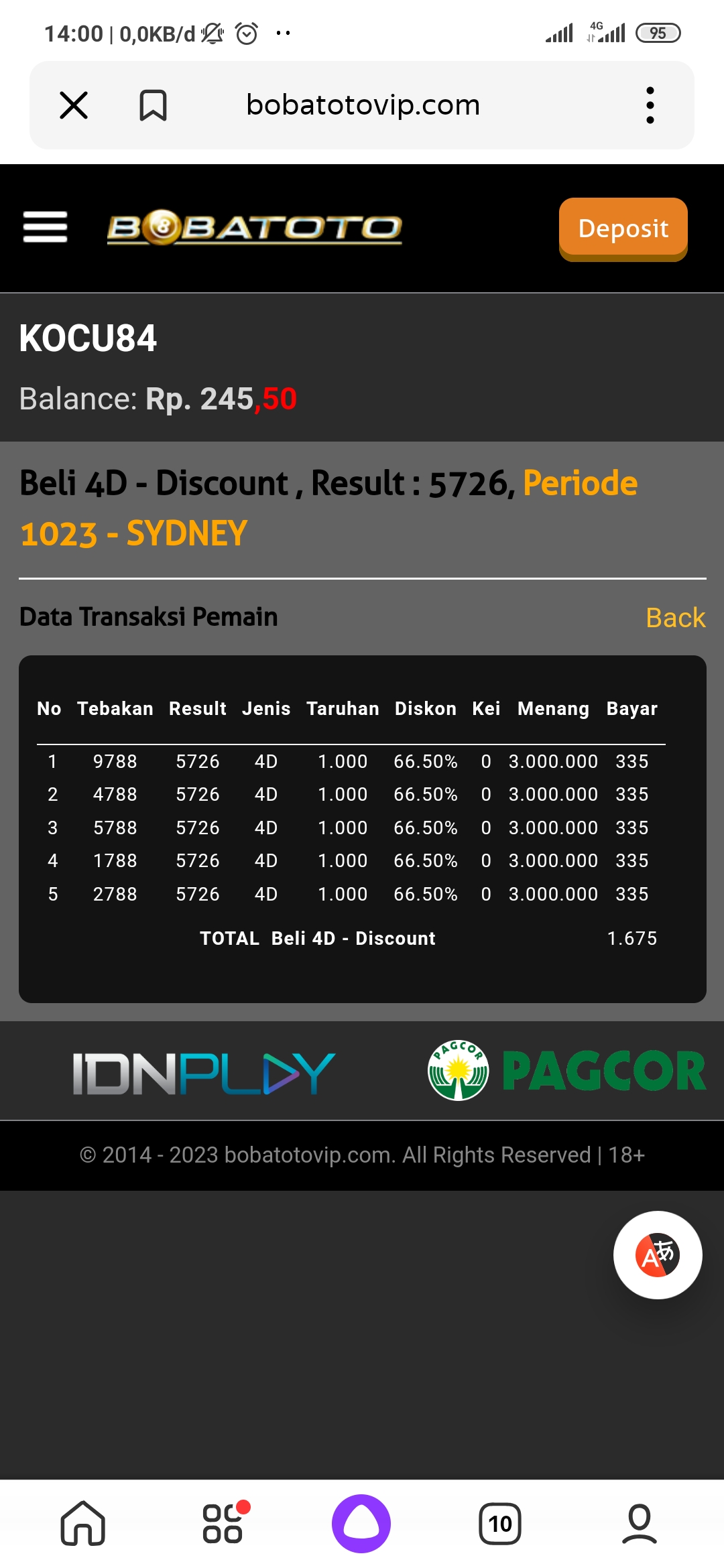
Task: Tap the bobatotovip.com address bar
Action: point(363,105)
